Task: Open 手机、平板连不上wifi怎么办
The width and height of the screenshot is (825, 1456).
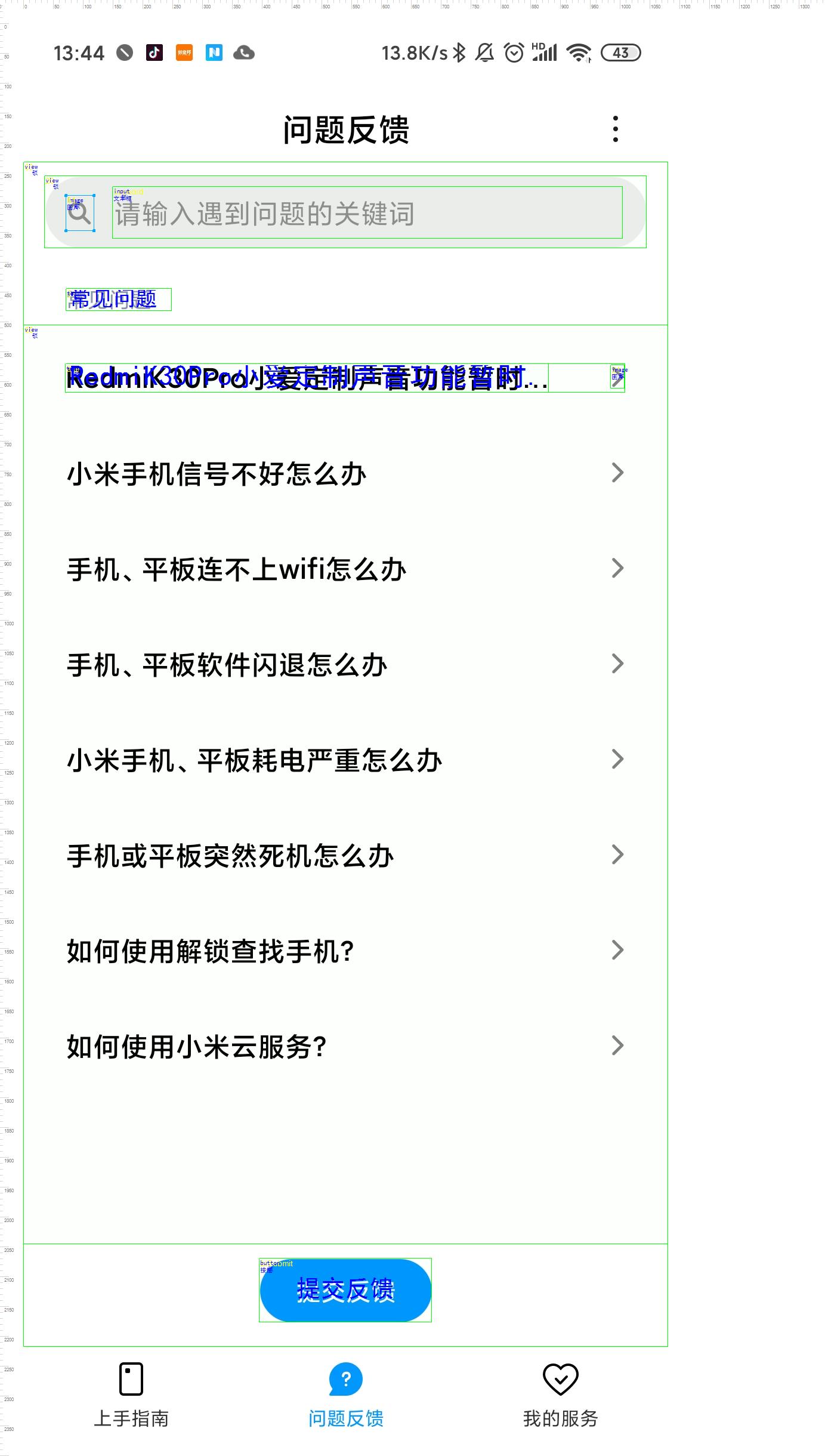Action: (345, 569)
